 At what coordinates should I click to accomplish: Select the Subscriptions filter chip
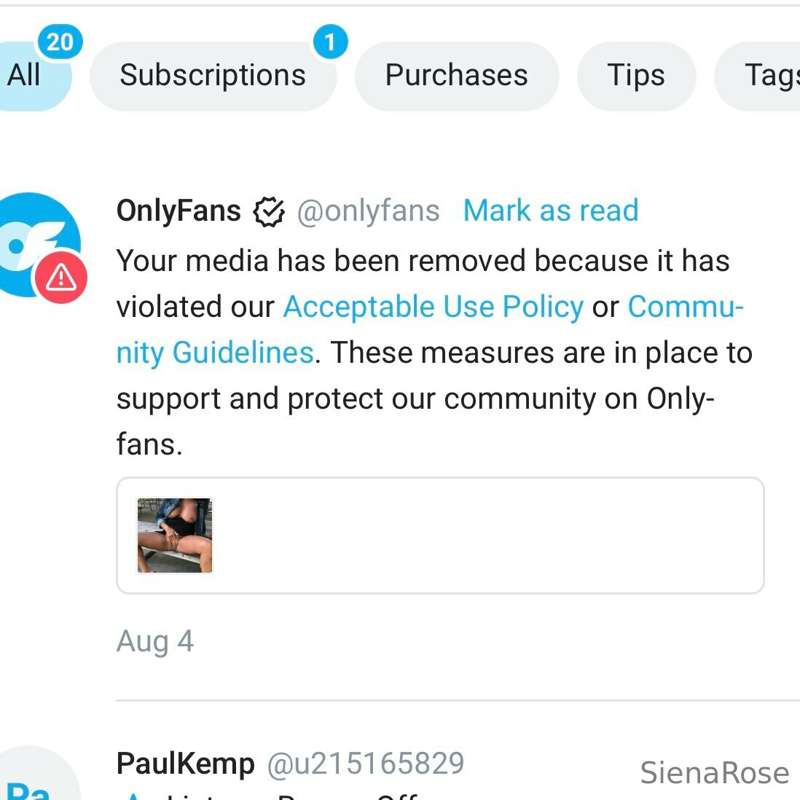tap(212, 76)
